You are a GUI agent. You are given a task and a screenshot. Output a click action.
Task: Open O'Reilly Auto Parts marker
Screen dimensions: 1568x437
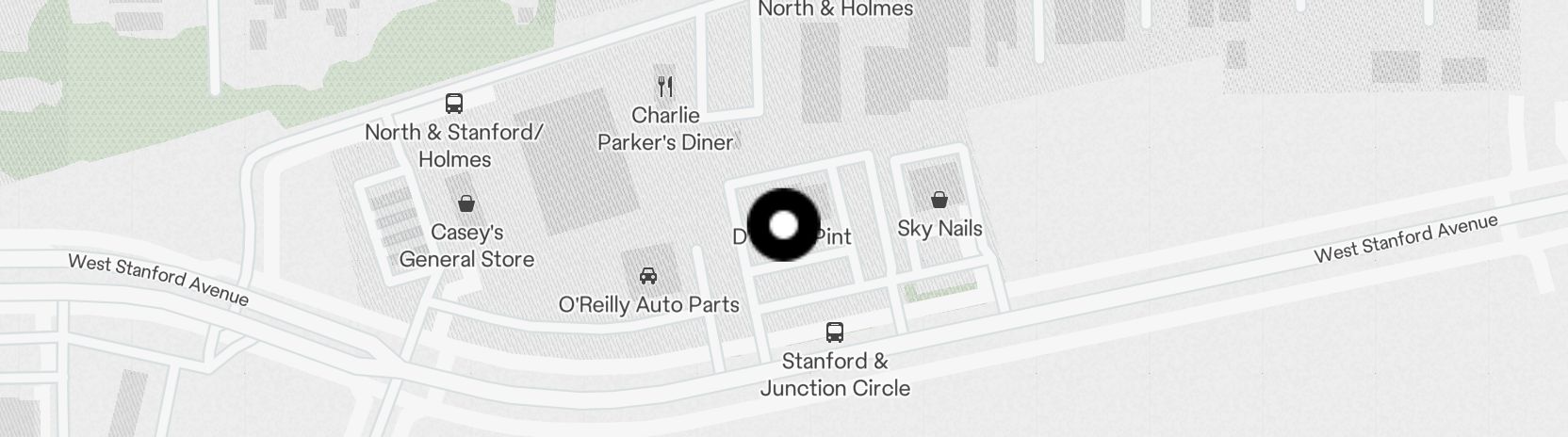click(648, 276)
